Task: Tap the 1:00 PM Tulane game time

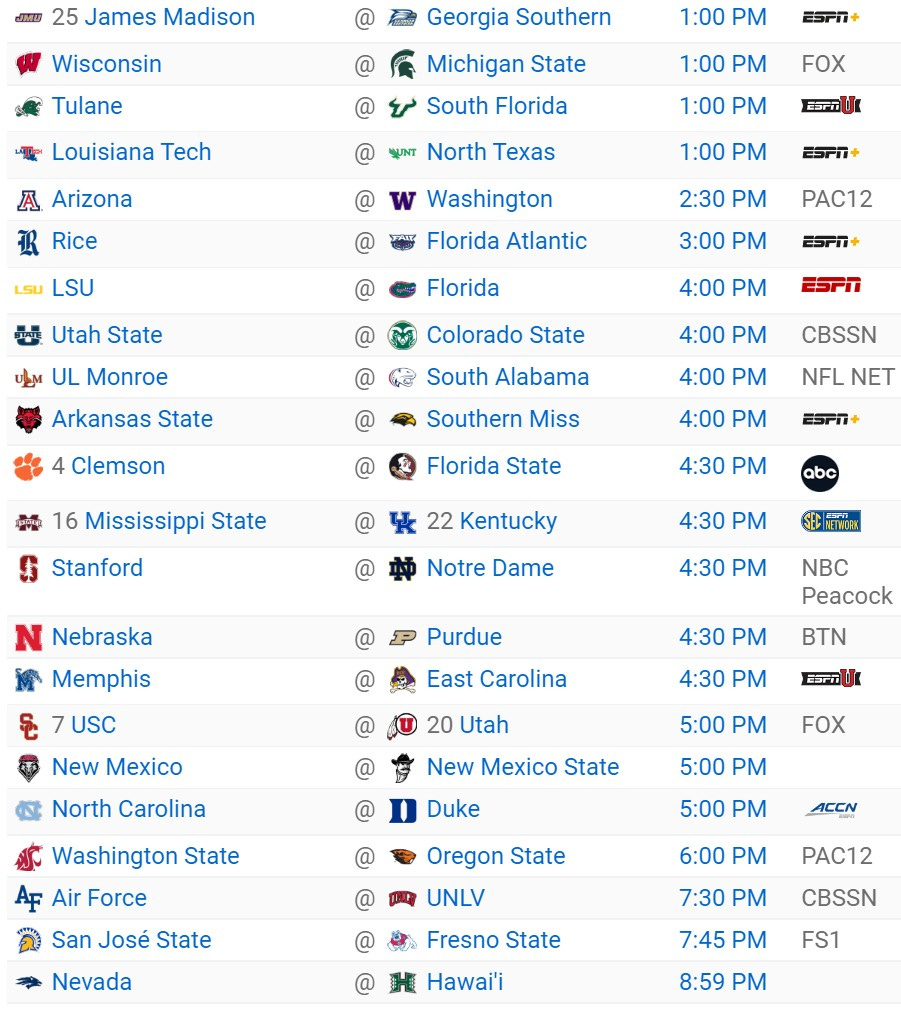Action: (723, 106)
